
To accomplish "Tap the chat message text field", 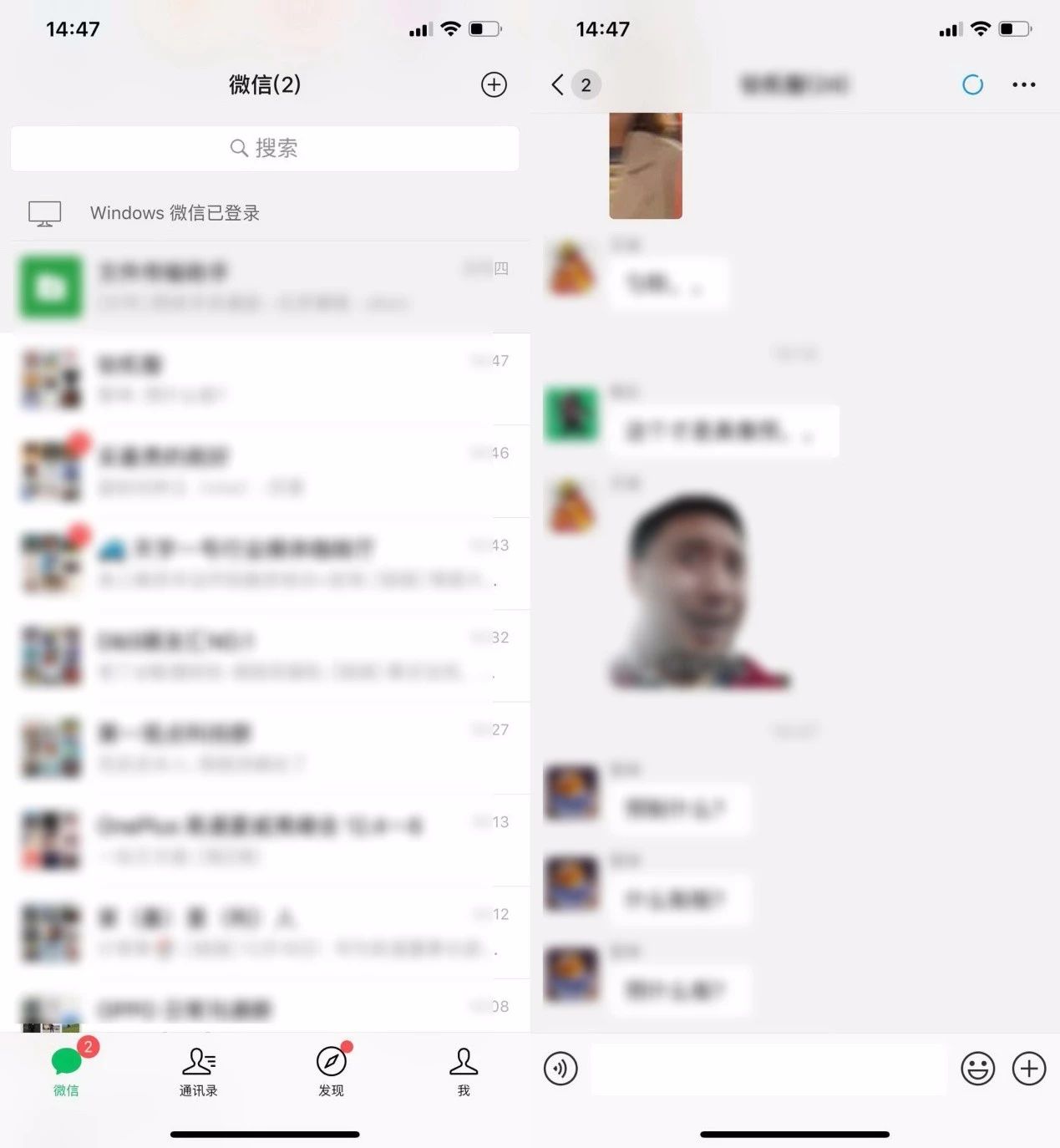I will [x=768, y=1068].
